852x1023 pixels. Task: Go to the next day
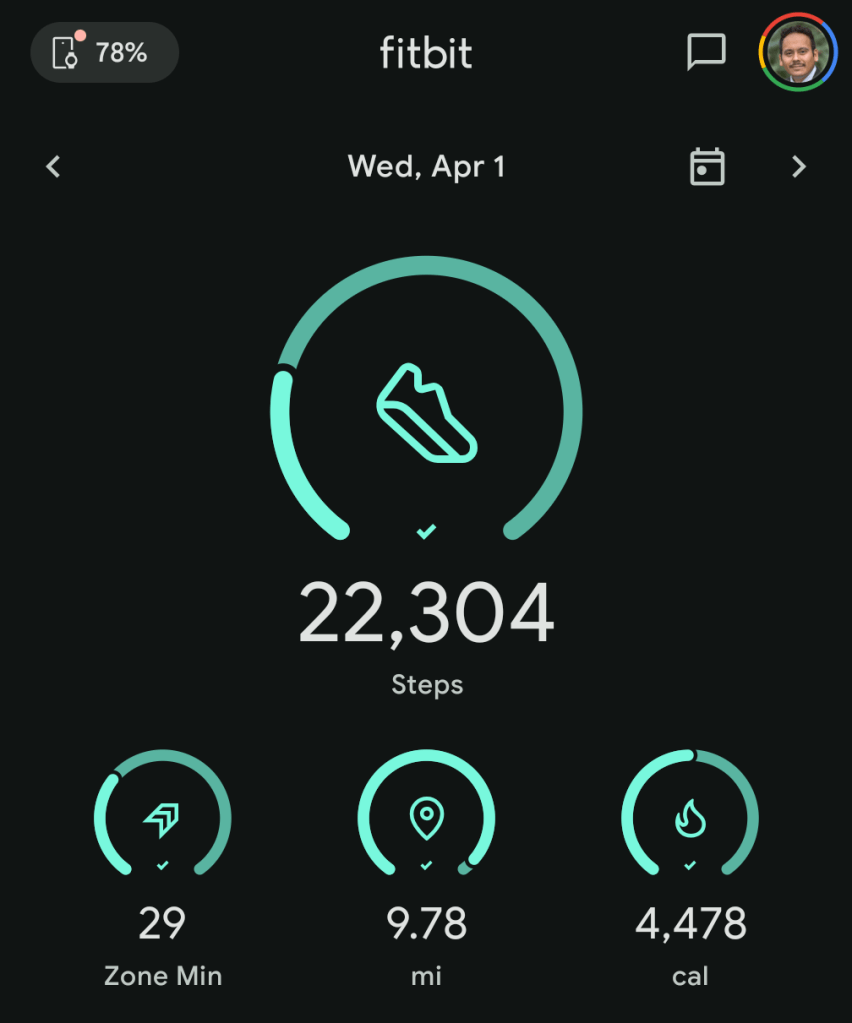tap(798, 167)
